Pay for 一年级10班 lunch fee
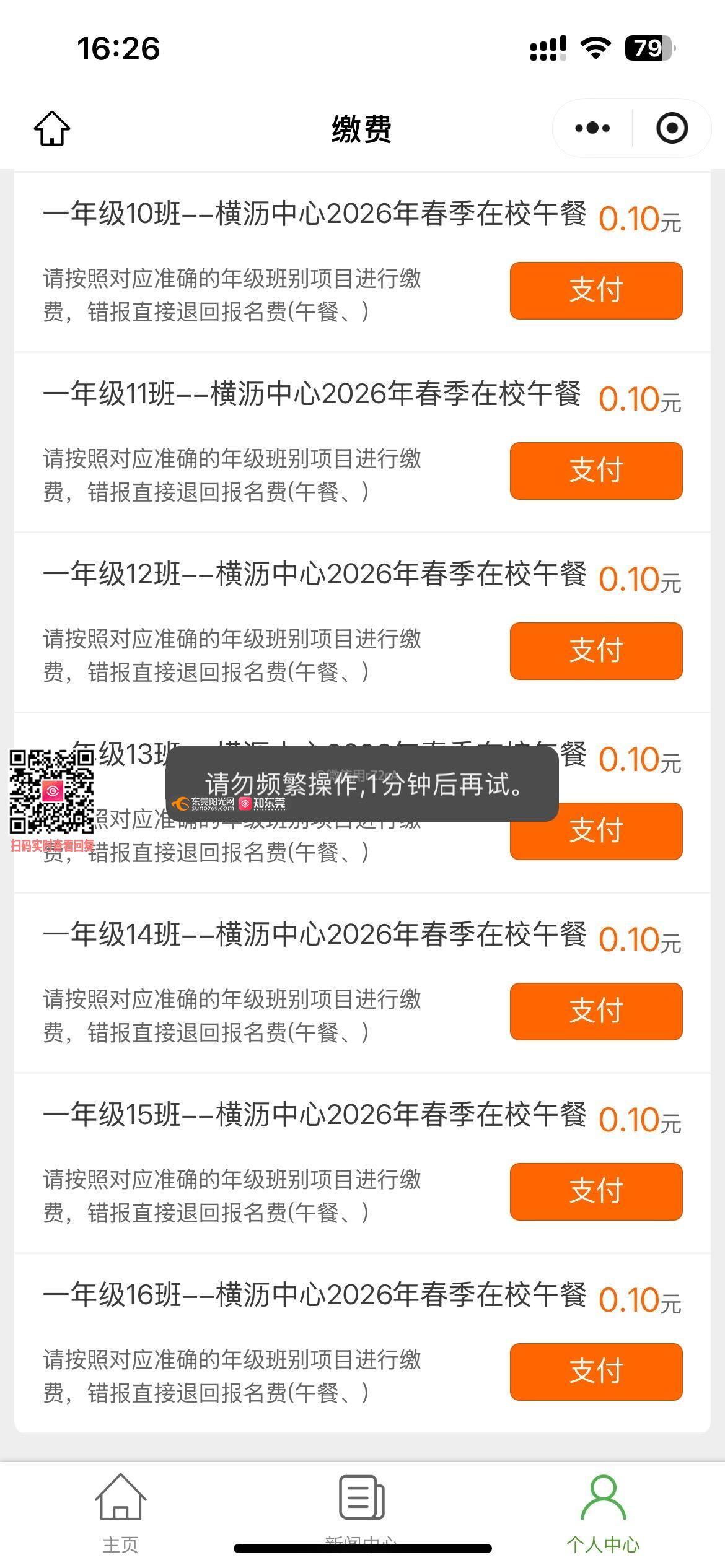Image resolution: width=725 pixels, height=1568 pixels. pyautogui.click(x=596, y=290)
